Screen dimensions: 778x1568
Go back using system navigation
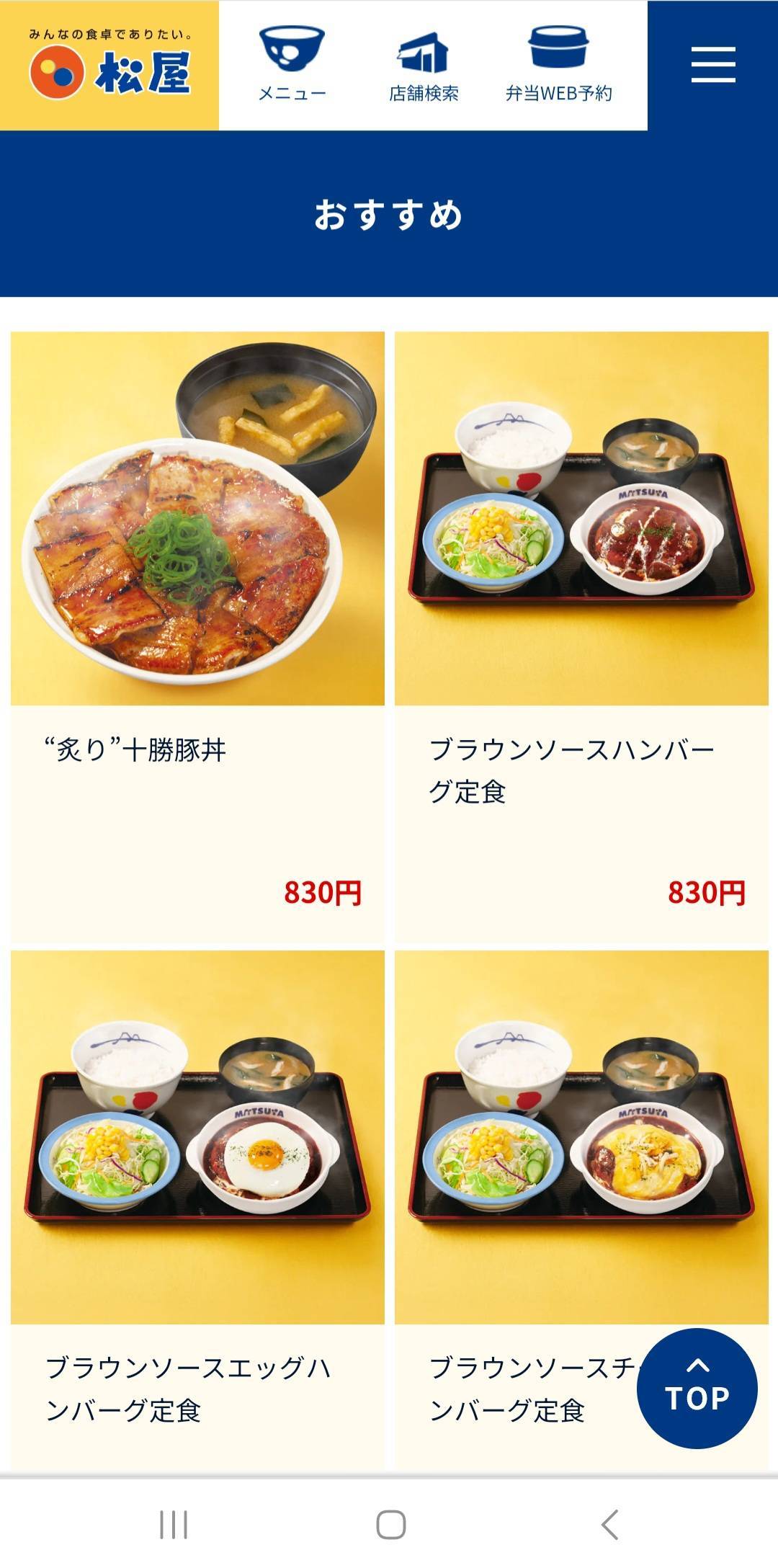coord(609,1525)
